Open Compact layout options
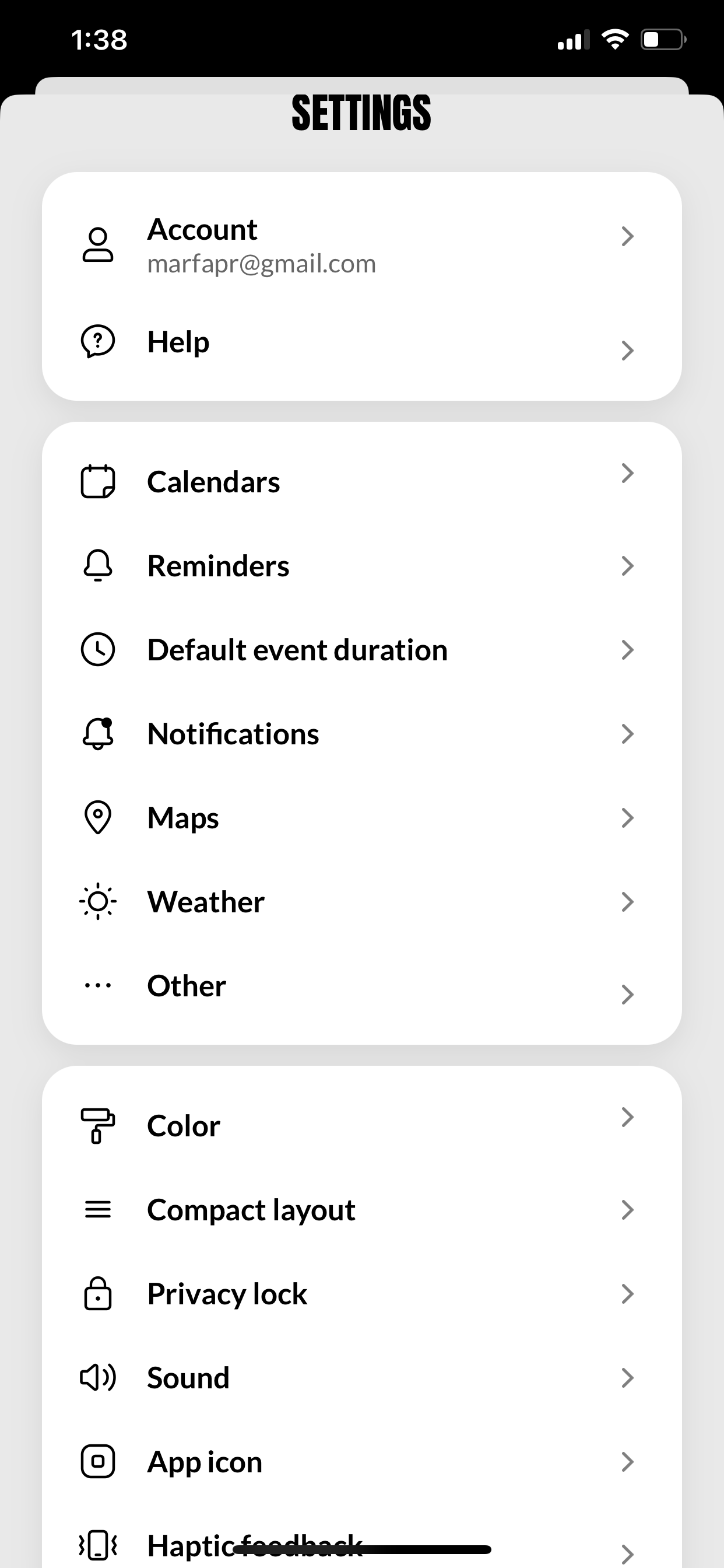Screen dimensions: 724x1568 pyautogui.click(x=361, y=1210)
